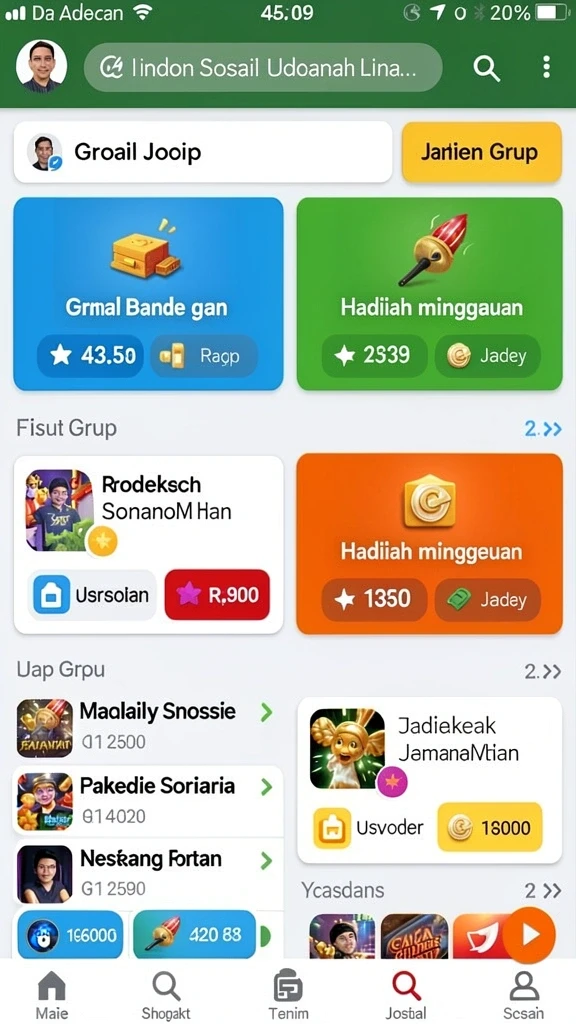This screenshot has height=1024, width=576.
Task: Tap the search magnifier icon in header
Action: [x=487, y=67]
